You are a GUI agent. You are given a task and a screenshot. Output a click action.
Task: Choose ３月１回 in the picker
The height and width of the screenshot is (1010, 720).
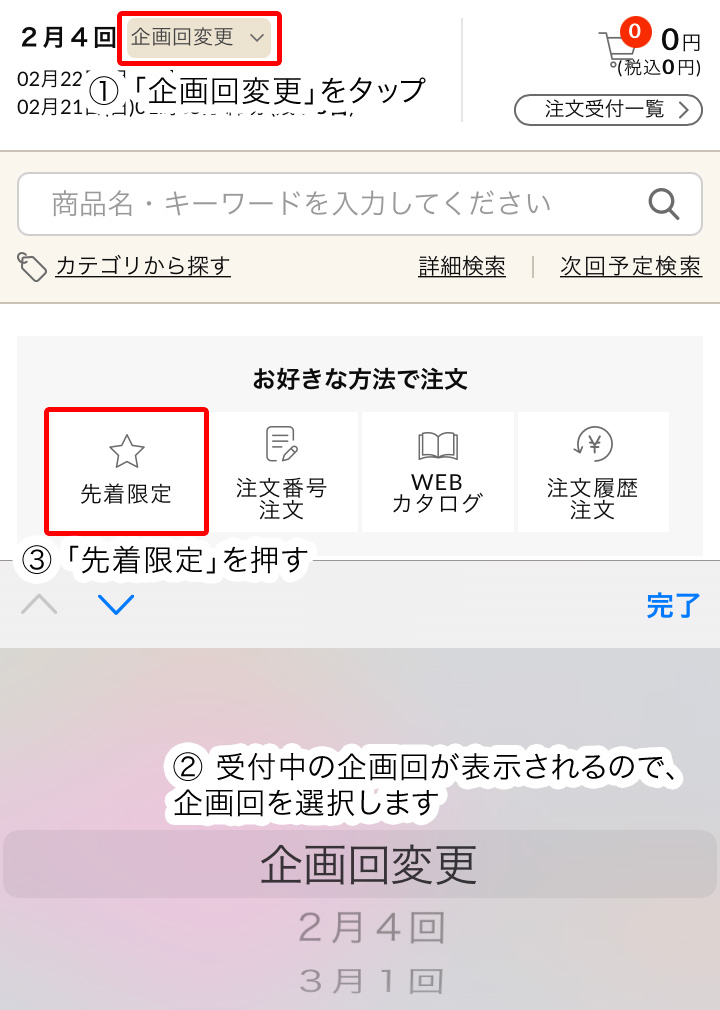click(371, 980)
